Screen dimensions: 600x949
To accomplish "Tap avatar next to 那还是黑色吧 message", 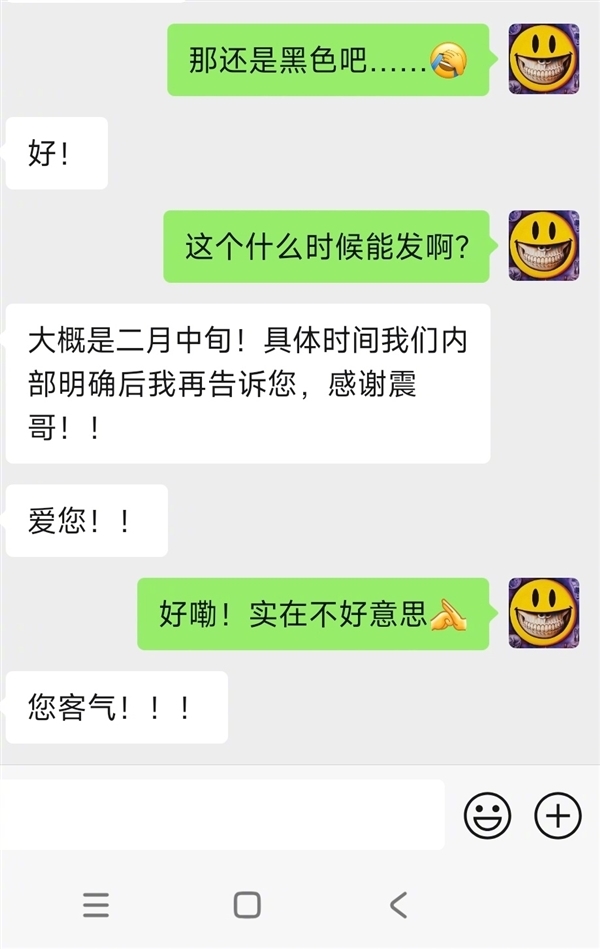I will [543, 60].
